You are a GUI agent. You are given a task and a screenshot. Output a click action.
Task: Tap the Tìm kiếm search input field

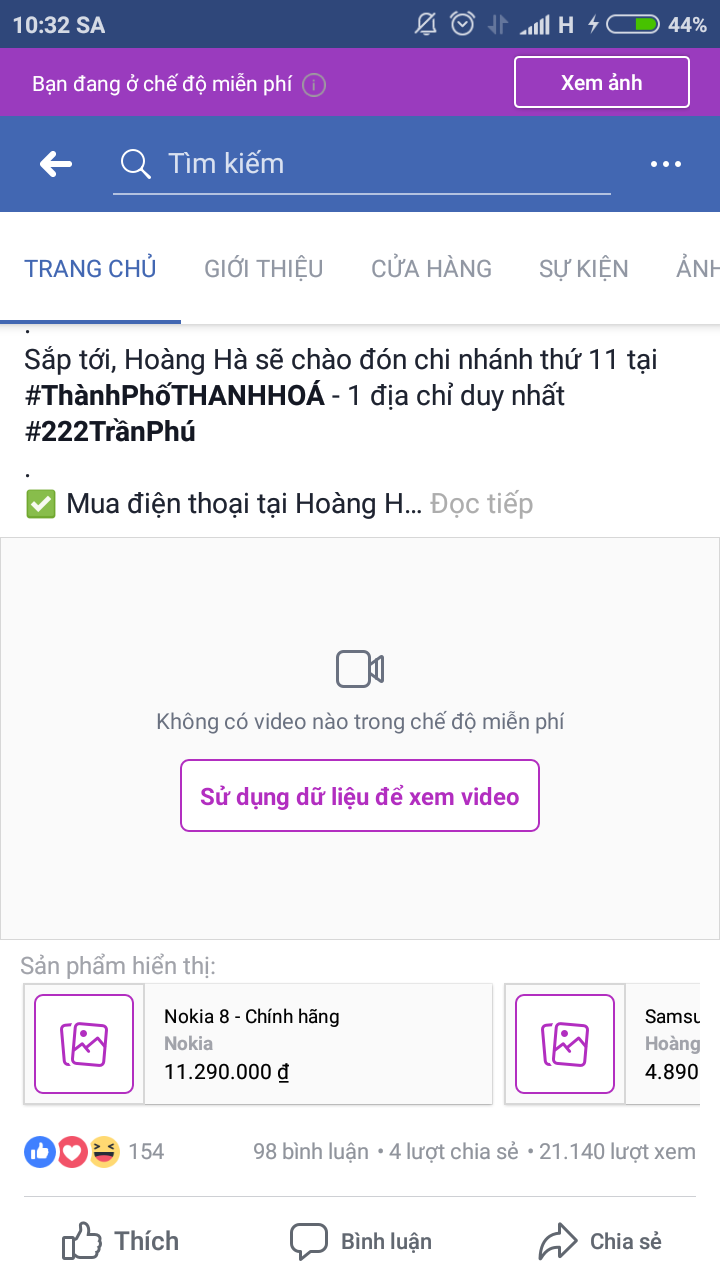(x=330, y=163)
